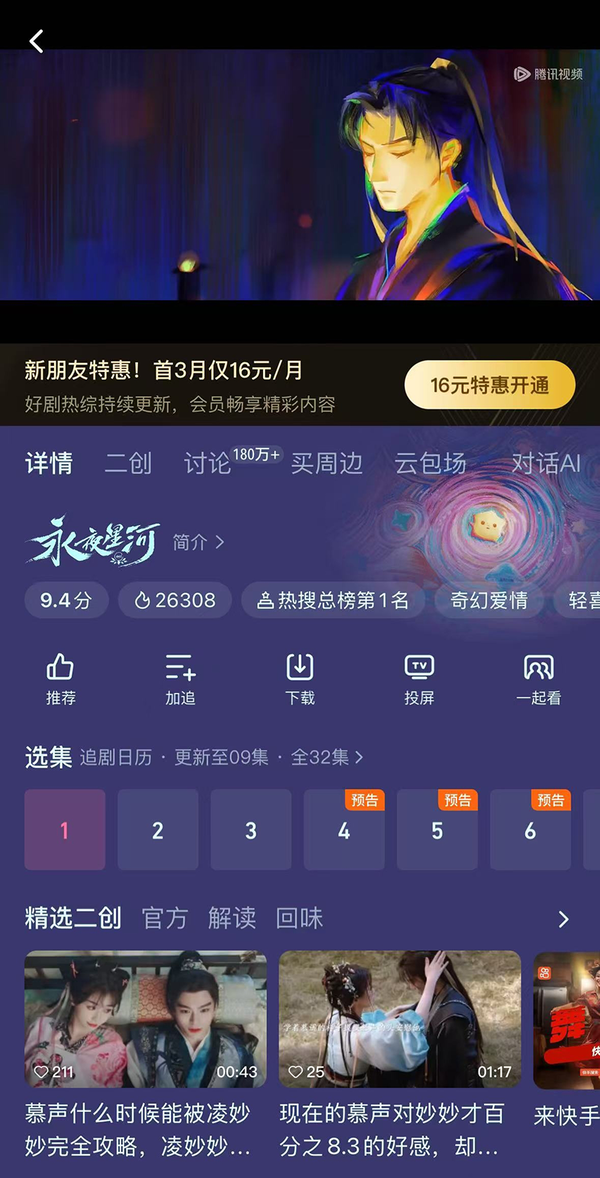Select episode 2

tap(157, 830)
